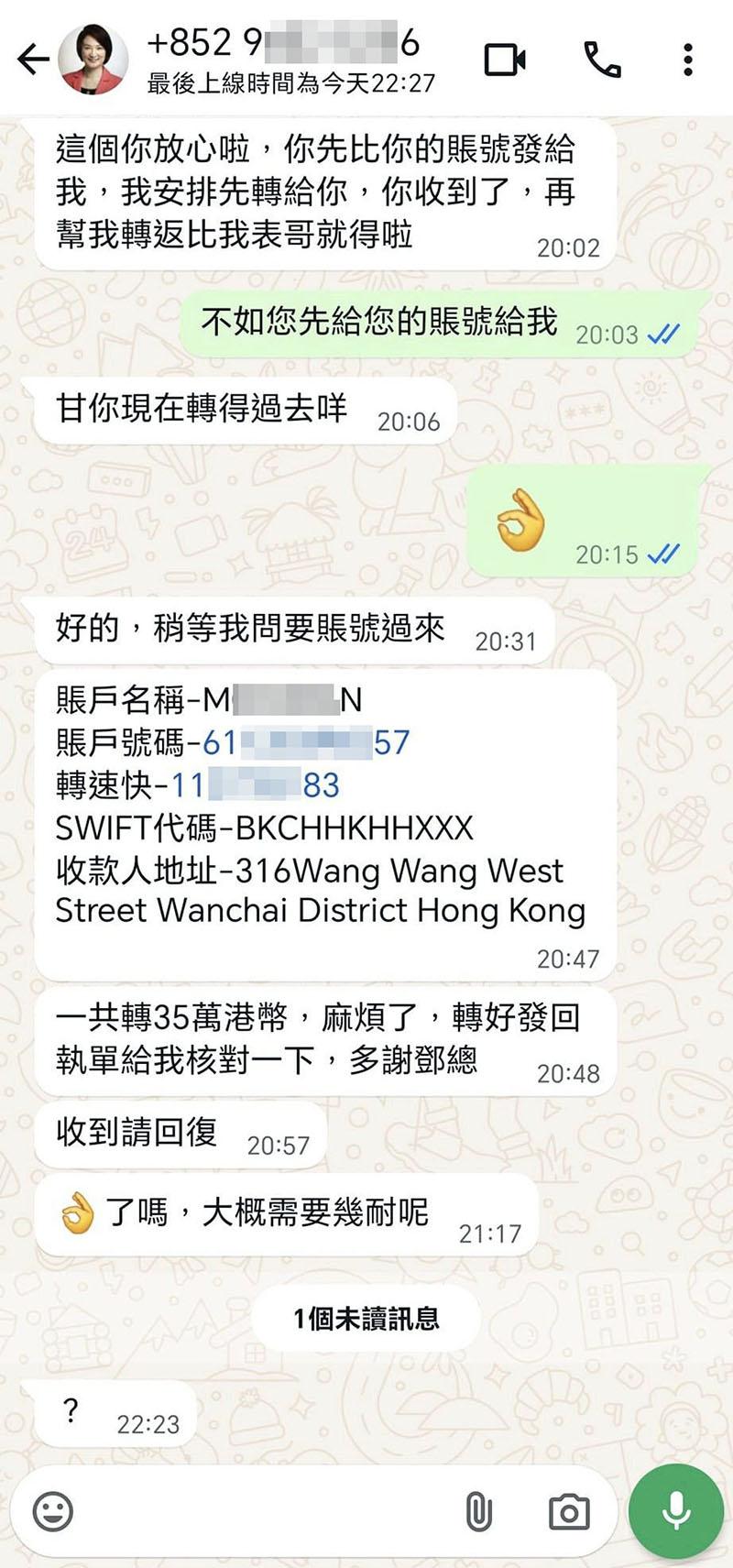Screen dimensions: 733x1568
Task: Attach a file with the paperclip
Action: tap(478, 1511)
